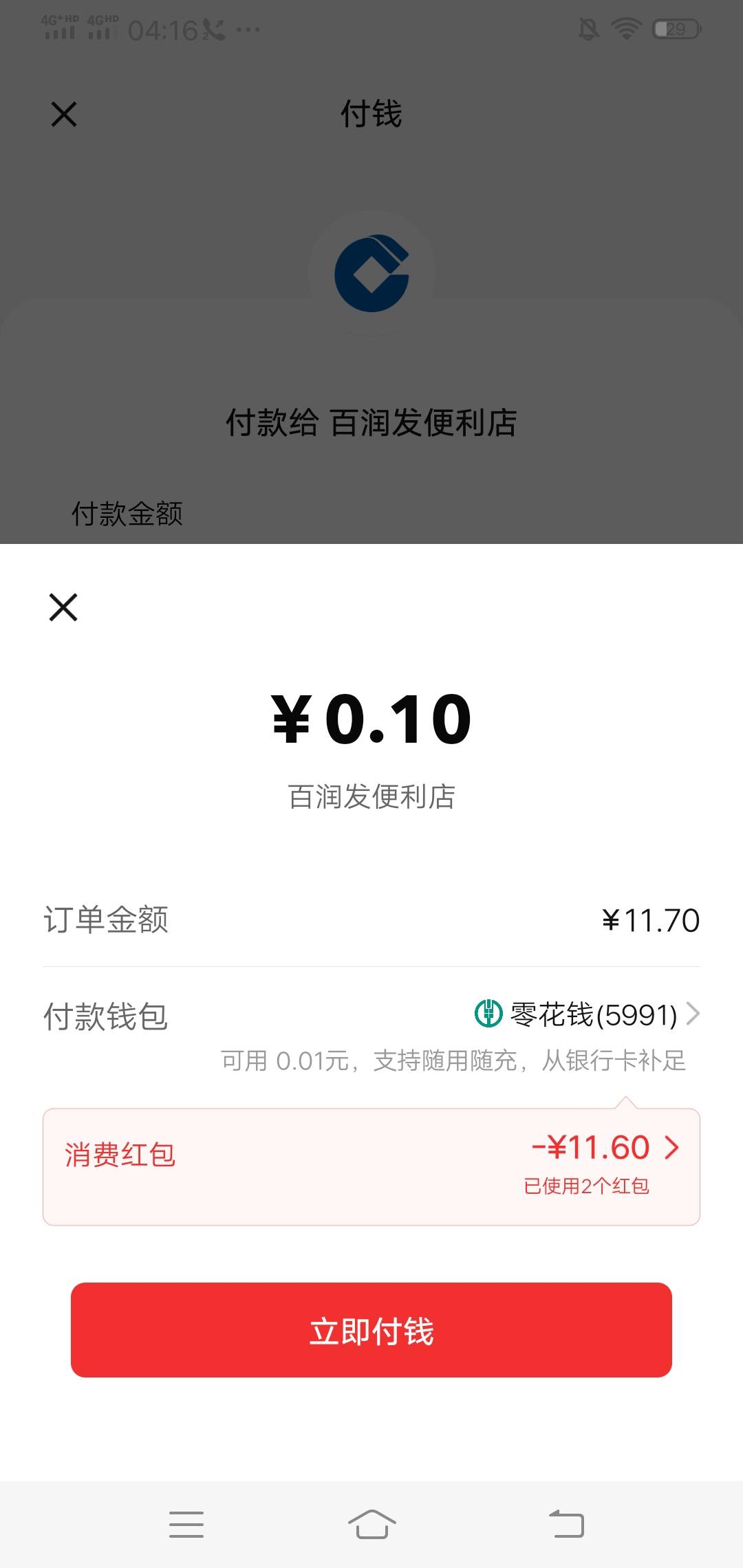Close the payment confirmation sheet
Viewport: 743px width, 1568px height.
click(x=63, y=607)
